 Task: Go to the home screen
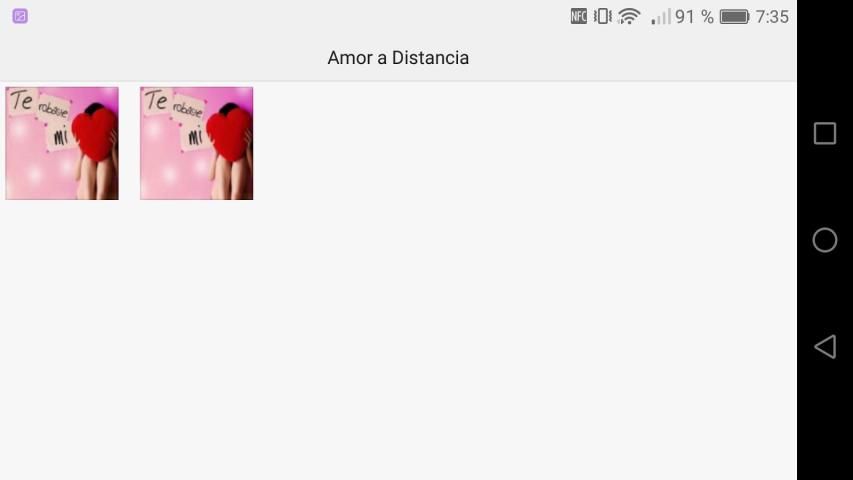pos(824,240)
